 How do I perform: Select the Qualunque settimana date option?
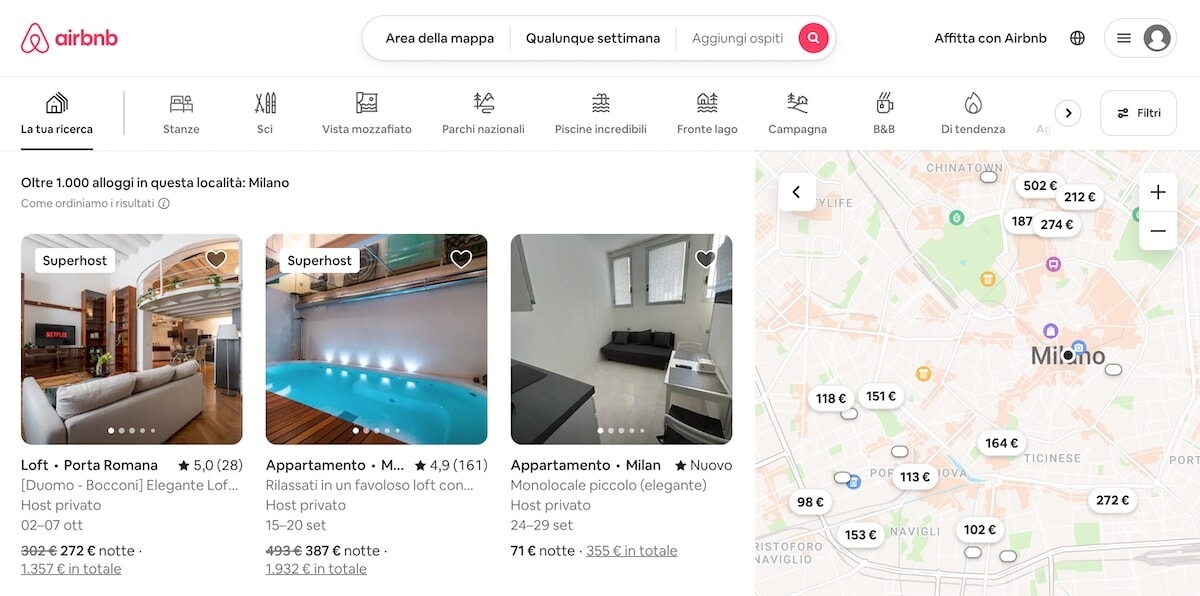[x=593, y=38]
